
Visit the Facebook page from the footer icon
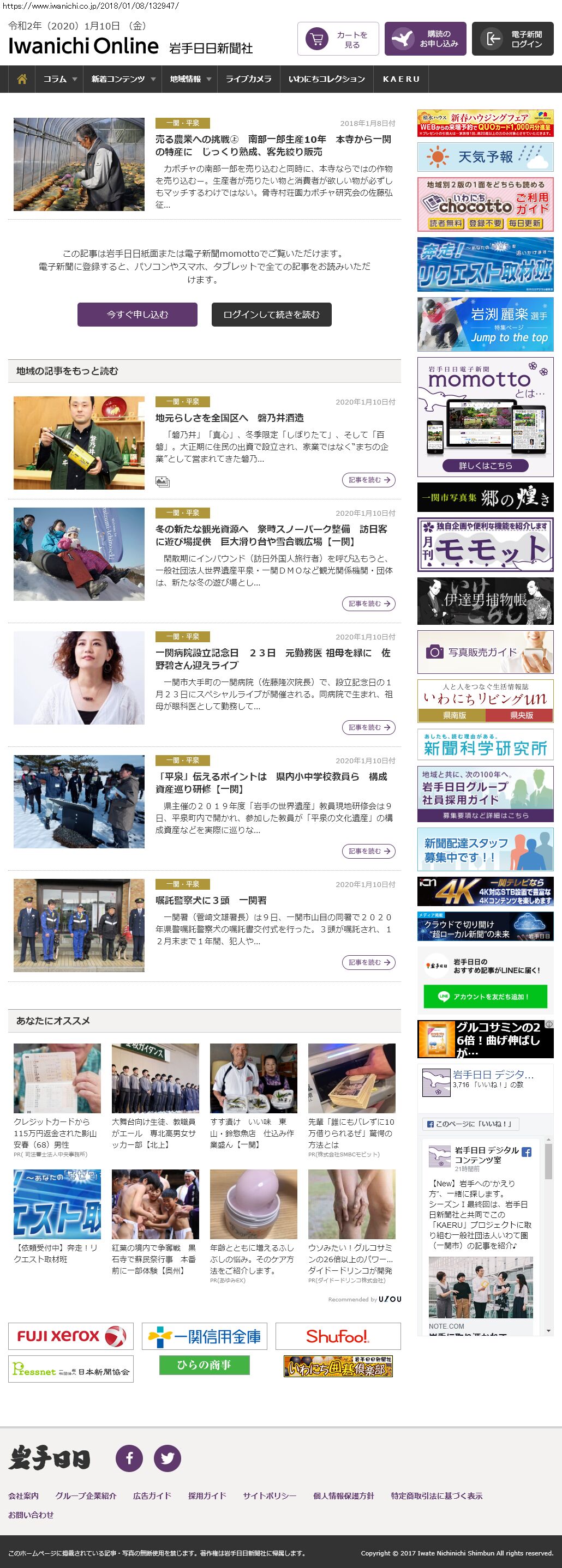[129, 1458]
